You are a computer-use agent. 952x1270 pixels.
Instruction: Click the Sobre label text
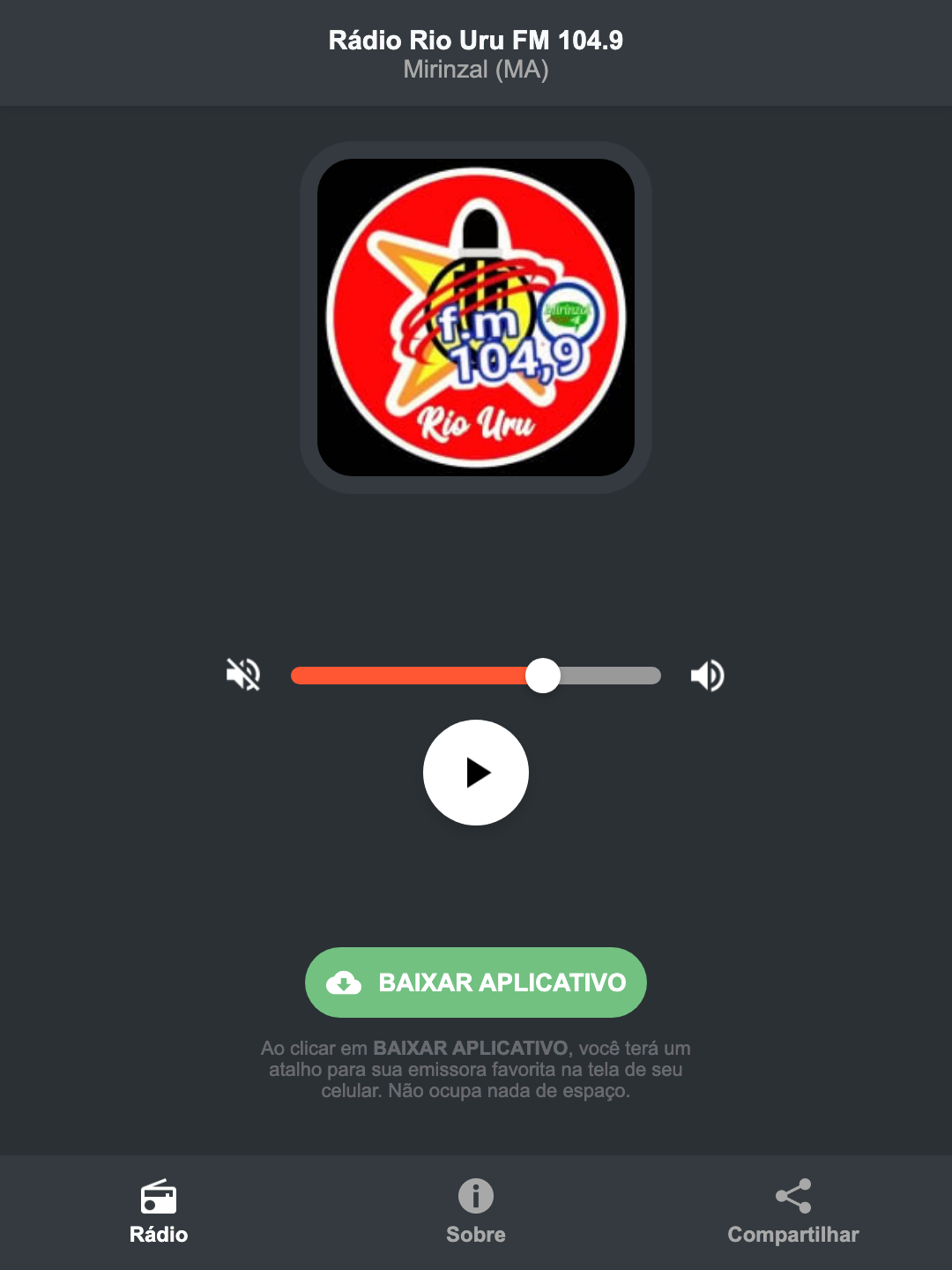click(x=475, y=1235)
